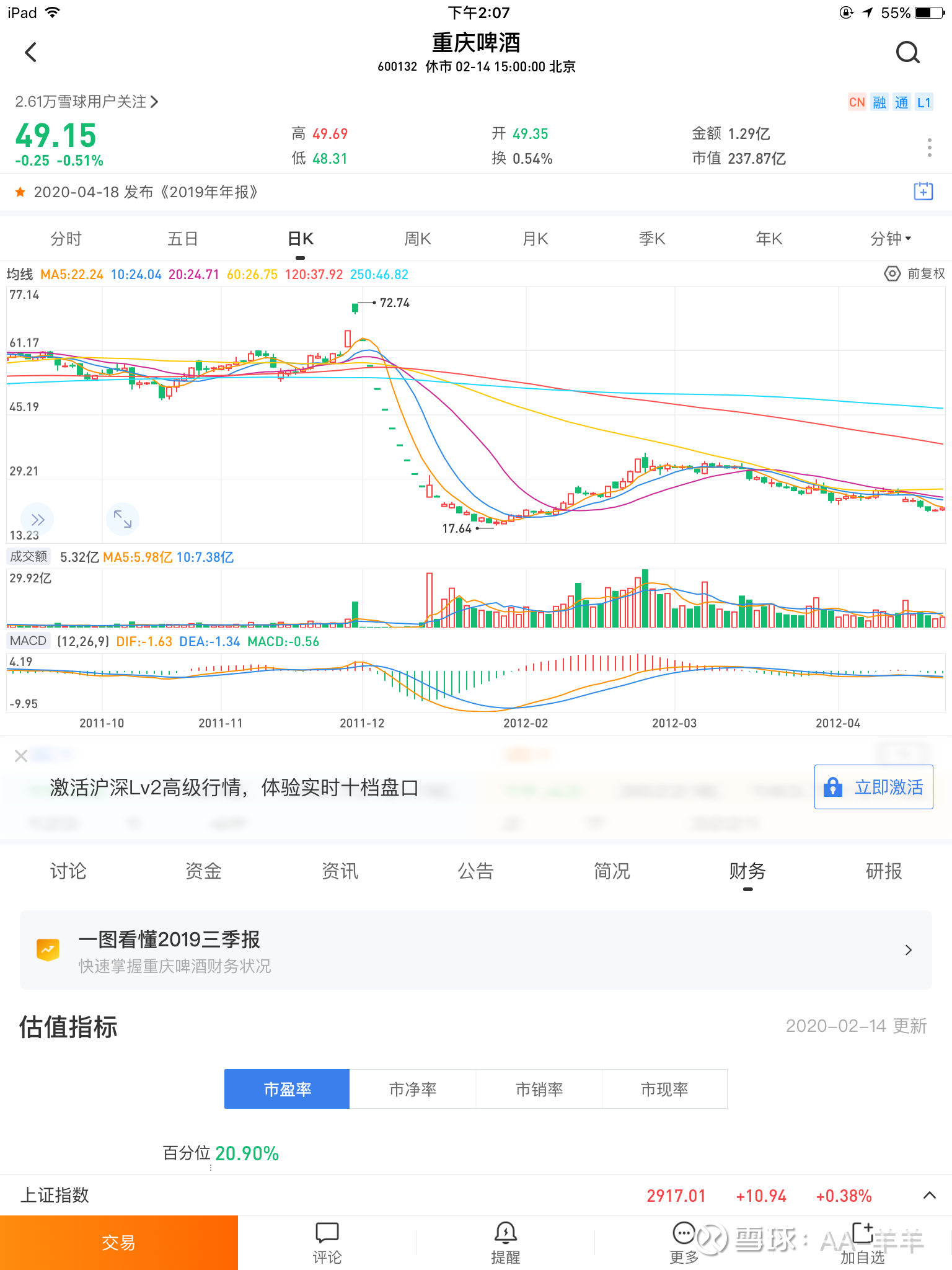The height and width of the screenshot is (1270, 952).
Task: Select the 周K chart tab
Action: point(417,239)
